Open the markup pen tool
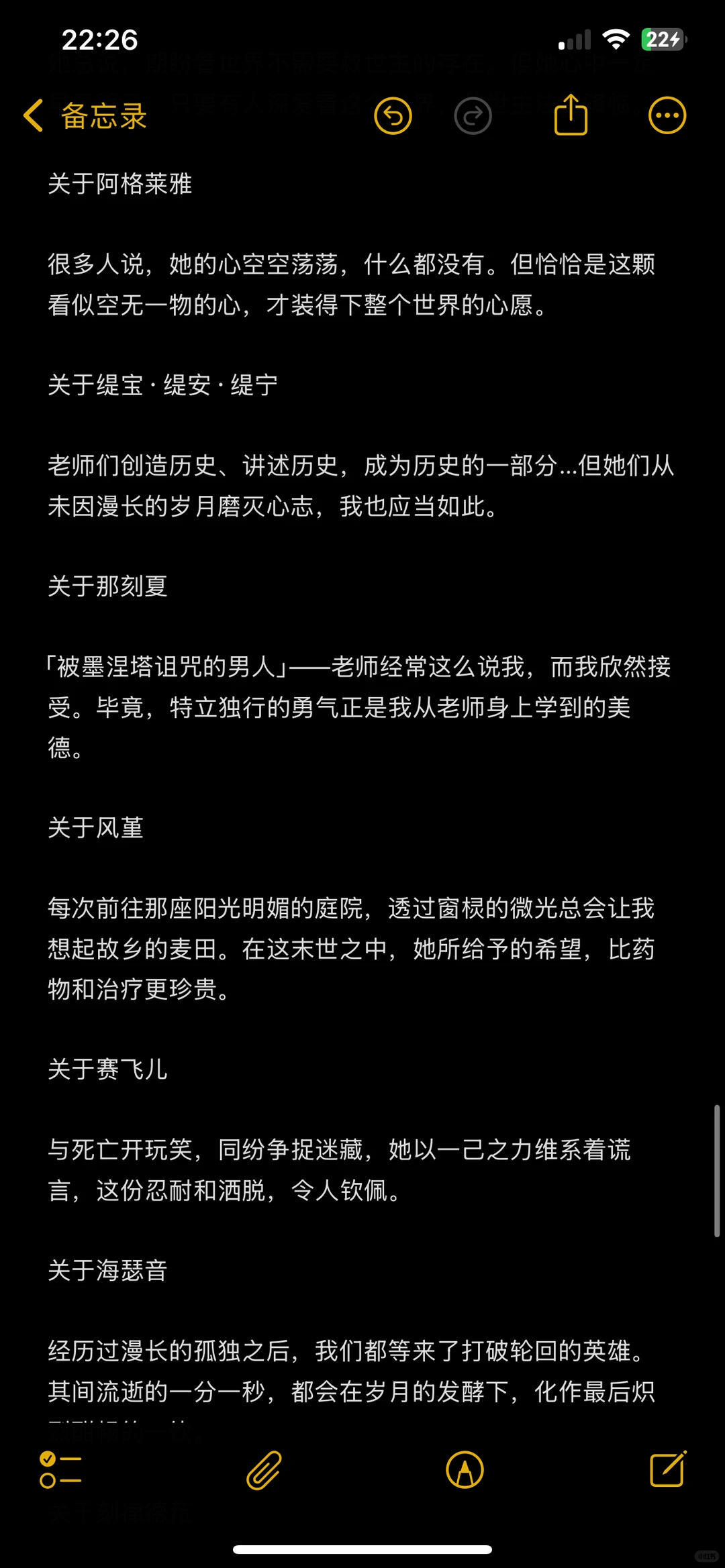 (465, 1469)
